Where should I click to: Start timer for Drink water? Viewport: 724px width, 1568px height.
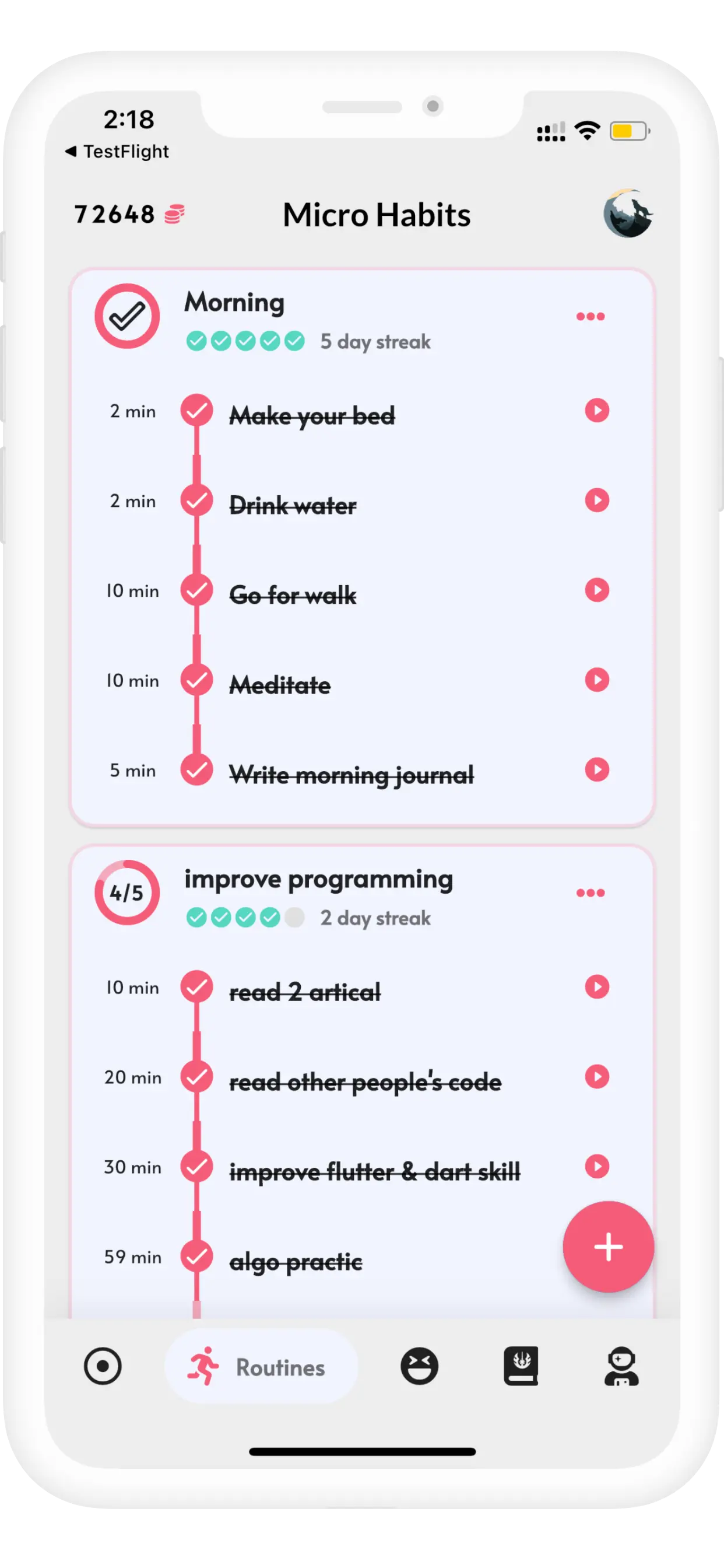pyautogui.click(x=597, y=501)
